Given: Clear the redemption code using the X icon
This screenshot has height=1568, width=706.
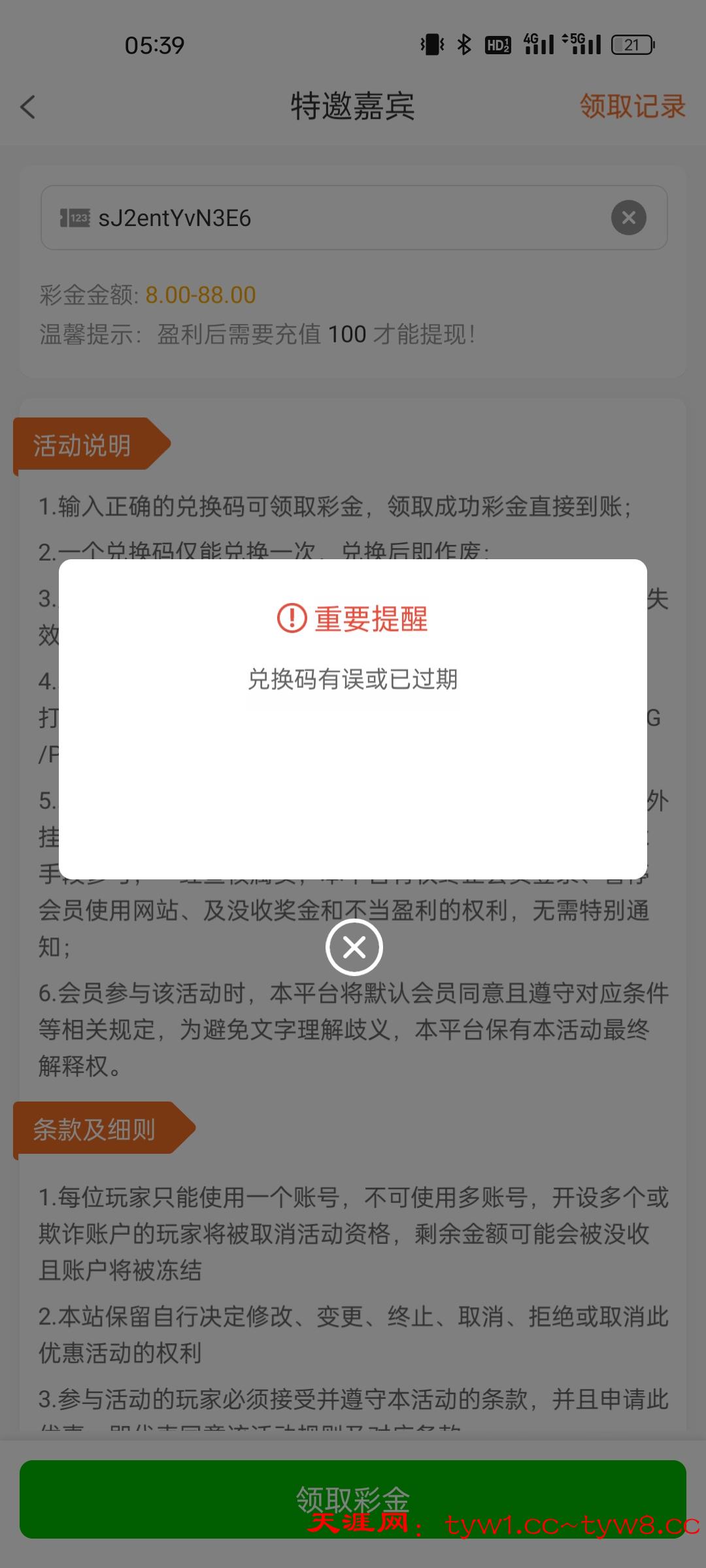Looking at the screenshot, I should pyautogui.click(x=628, y=218).
